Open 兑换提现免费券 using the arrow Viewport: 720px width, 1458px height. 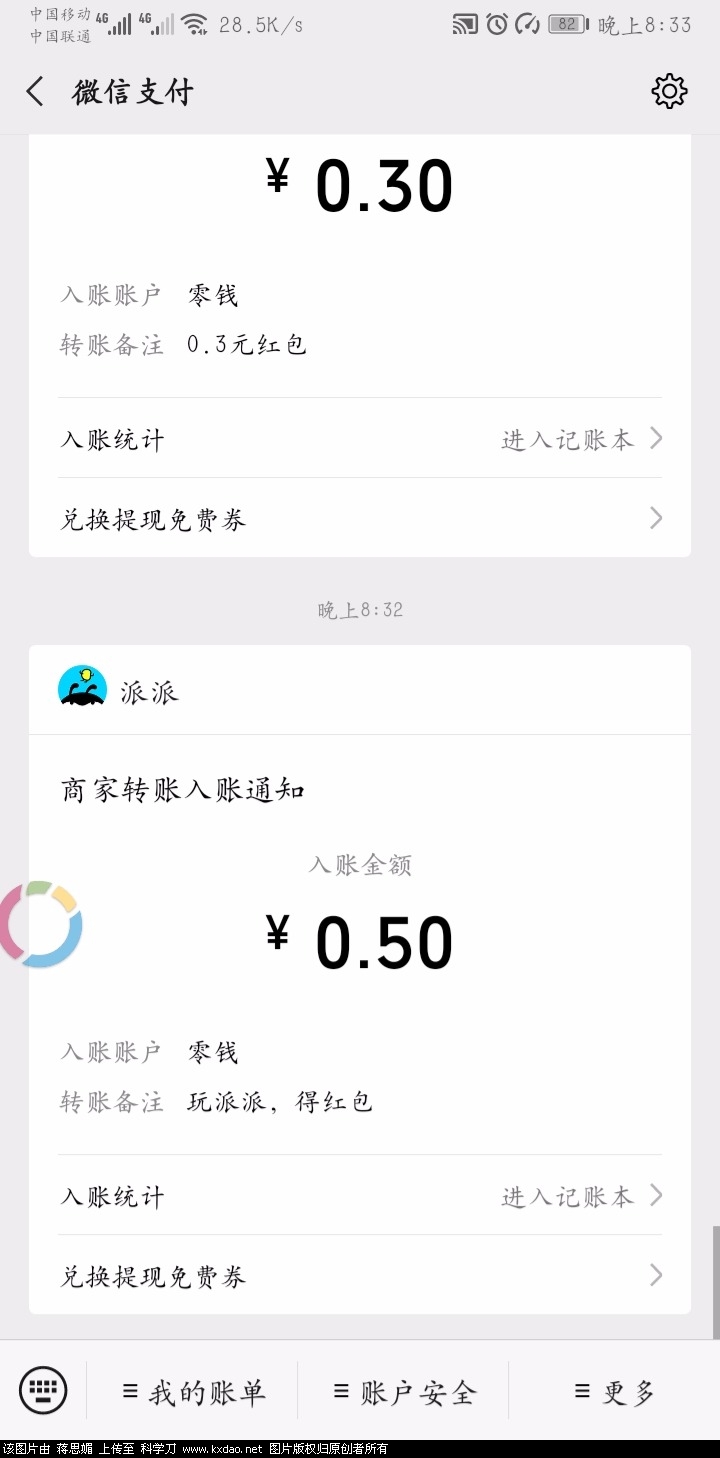pyautogui.click(x=655, y=518)
